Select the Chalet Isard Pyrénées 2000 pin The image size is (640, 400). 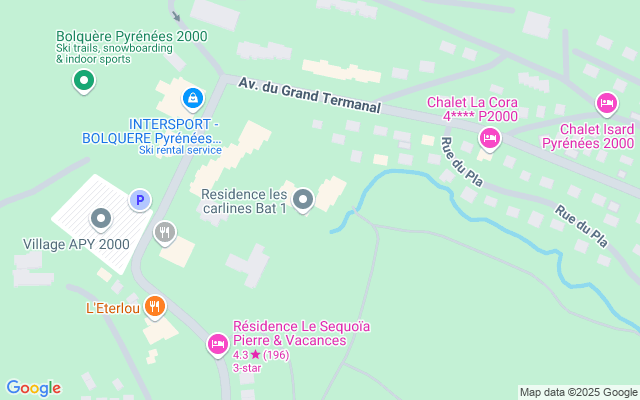[x=605, y=103]
